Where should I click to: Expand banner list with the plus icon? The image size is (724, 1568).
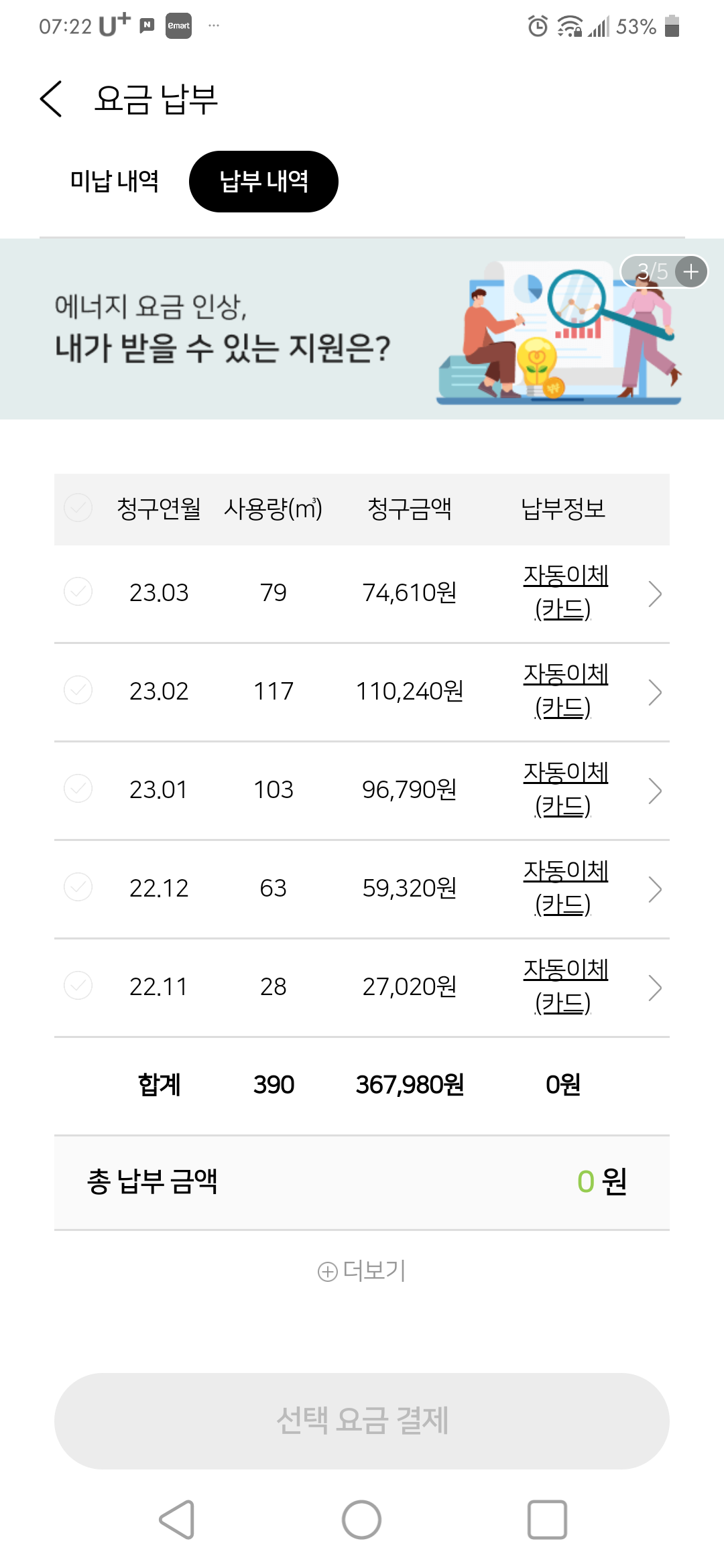[691, 271]
